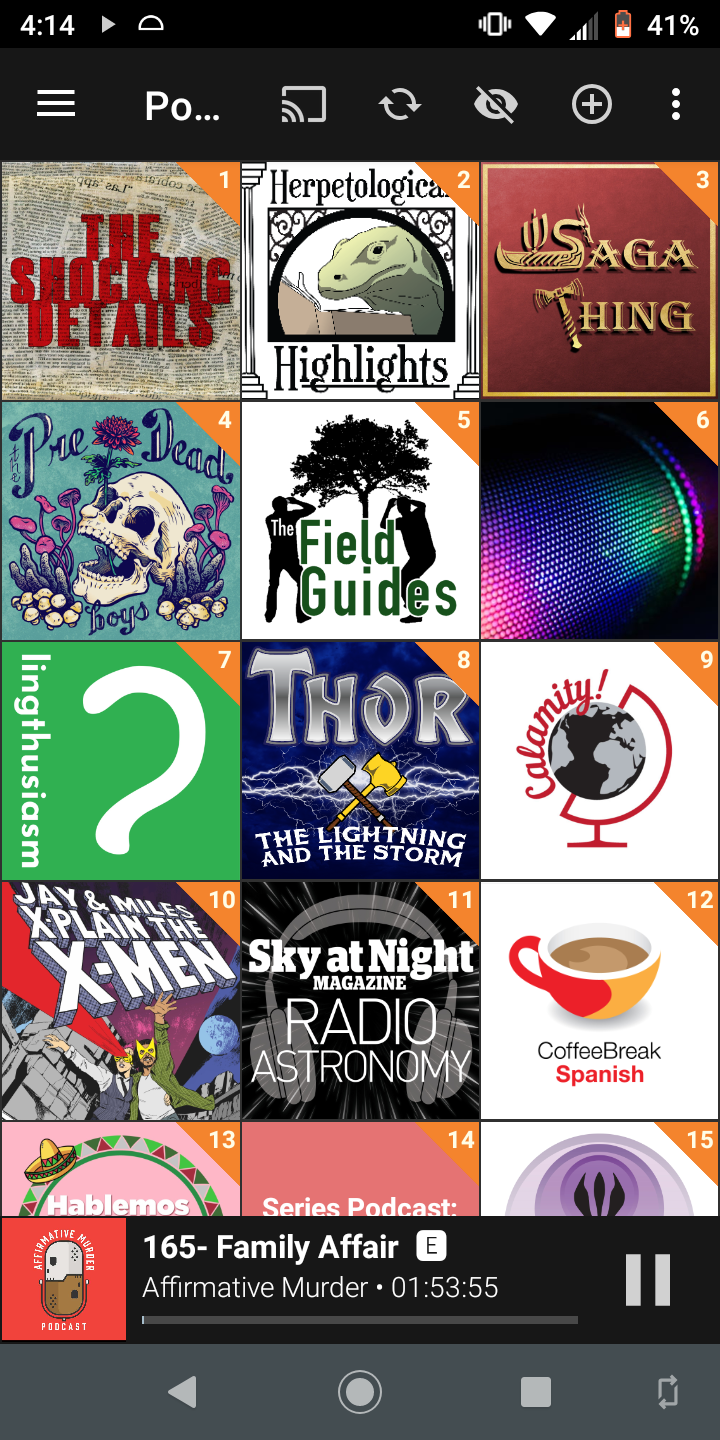Go back using system back button
The height and width of the screenshot is (1440, 720).
click(182, 1392)
